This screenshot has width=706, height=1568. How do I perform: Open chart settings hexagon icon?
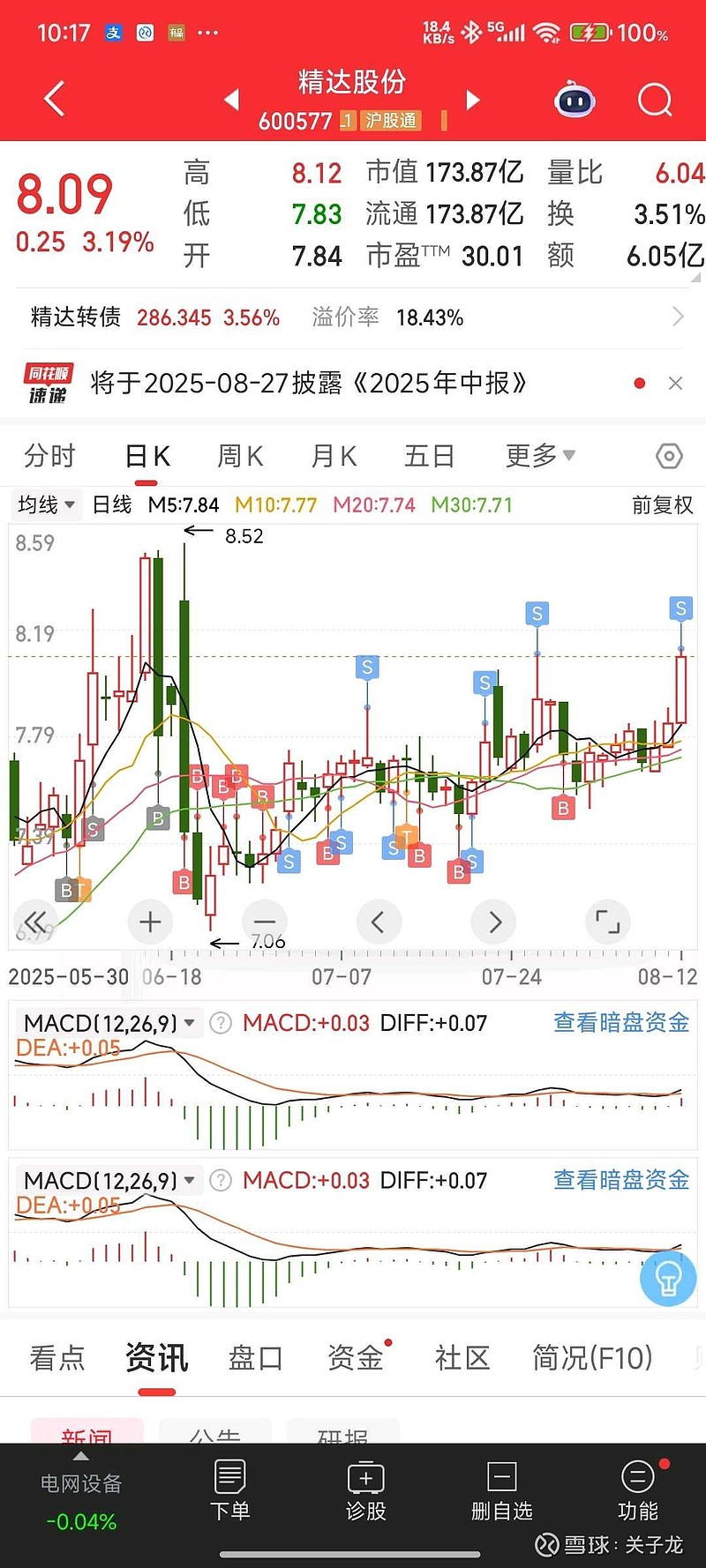(x=670, y=456)
